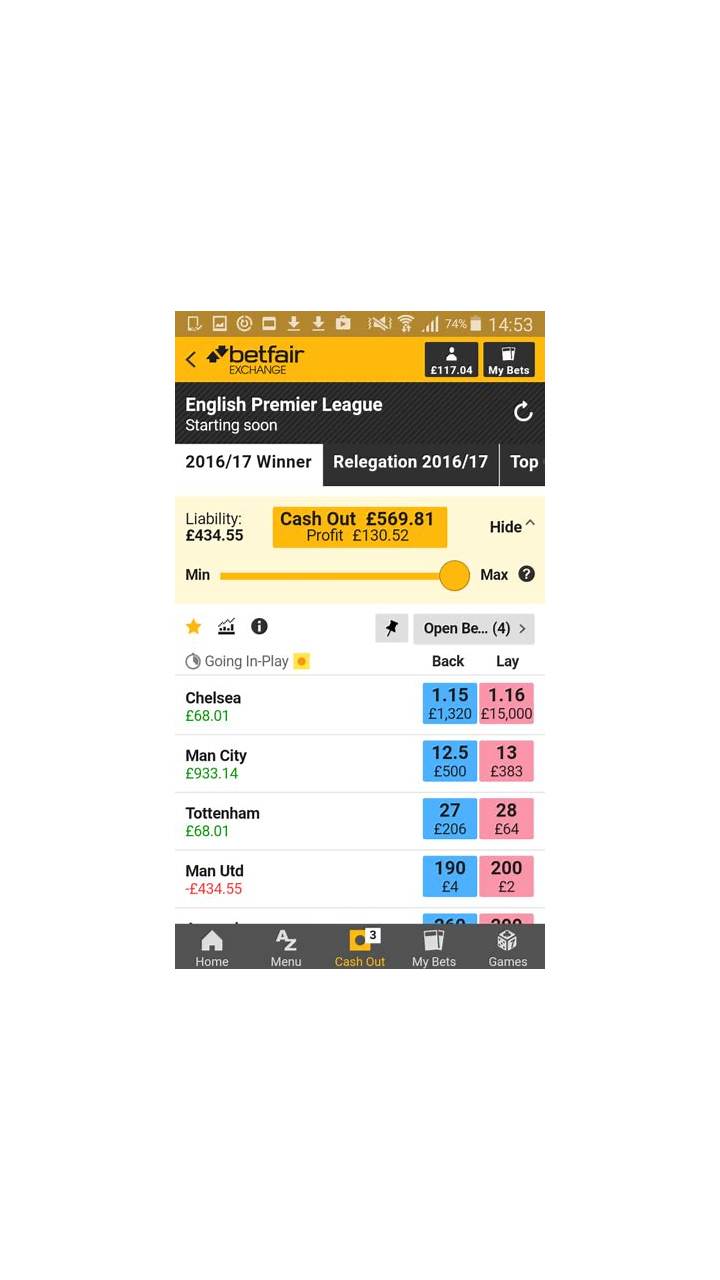Viewport: 720px width, 1280px height.
Task: Open the Games tab
Action: [508, 948]
